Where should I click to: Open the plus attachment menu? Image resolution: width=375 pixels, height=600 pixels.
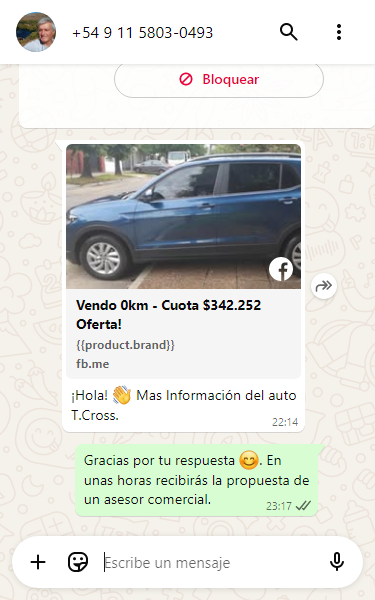click(x=38, y=562)
